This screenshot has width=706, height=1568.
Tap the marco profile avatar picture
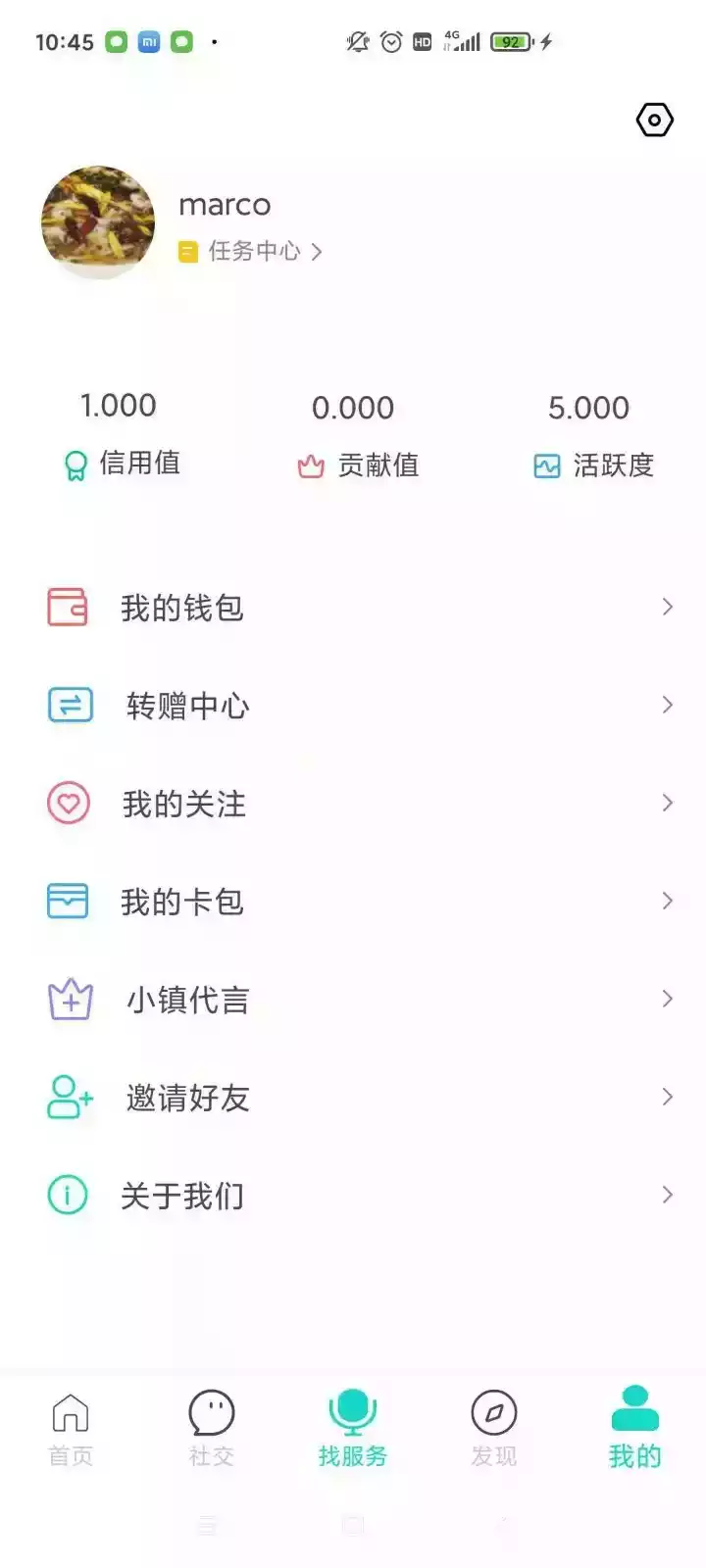(x=97, y=221)
